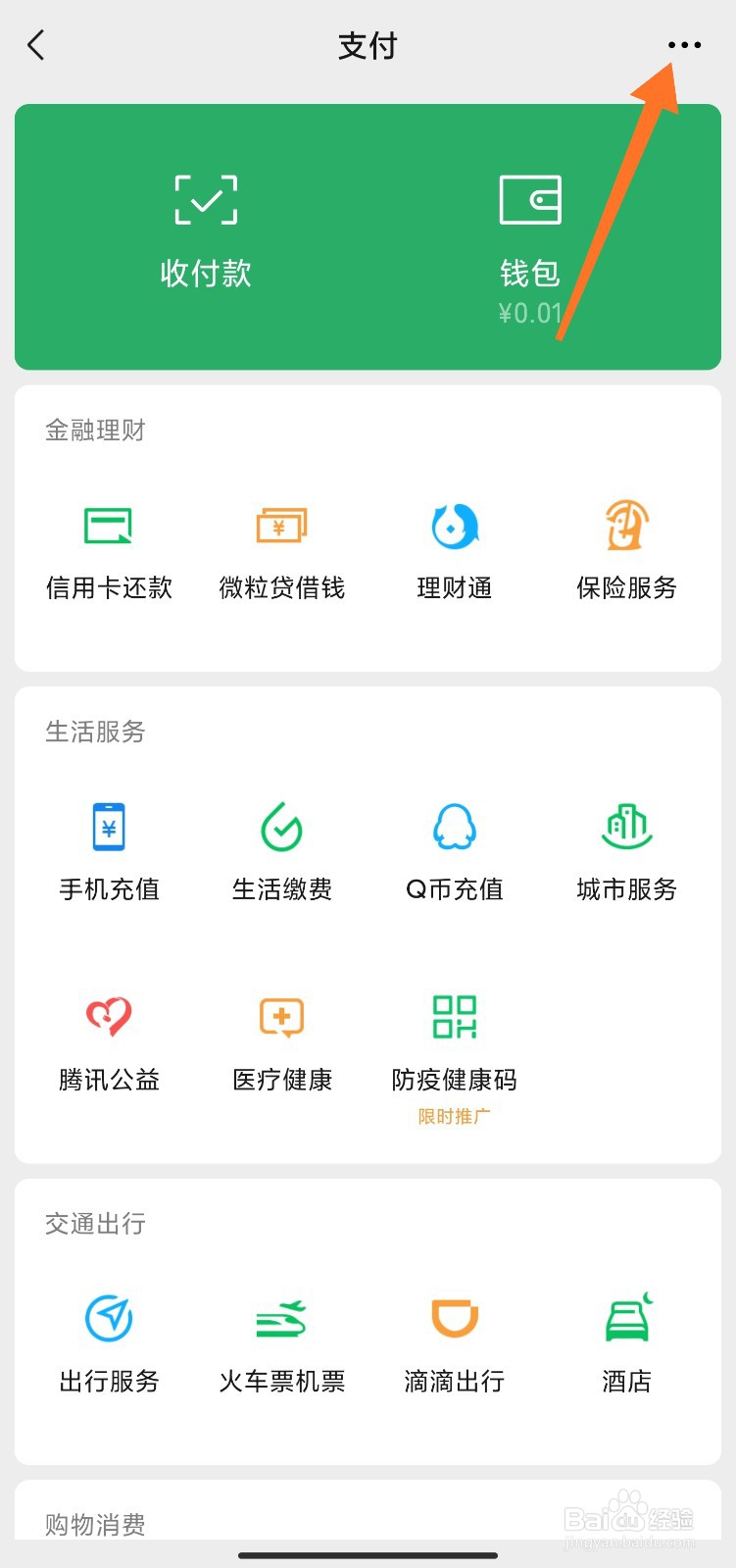Select 信用卡还款
The width and height of the screenshot is (736, 1568).
pyautogui.click(x=109, y=550)
